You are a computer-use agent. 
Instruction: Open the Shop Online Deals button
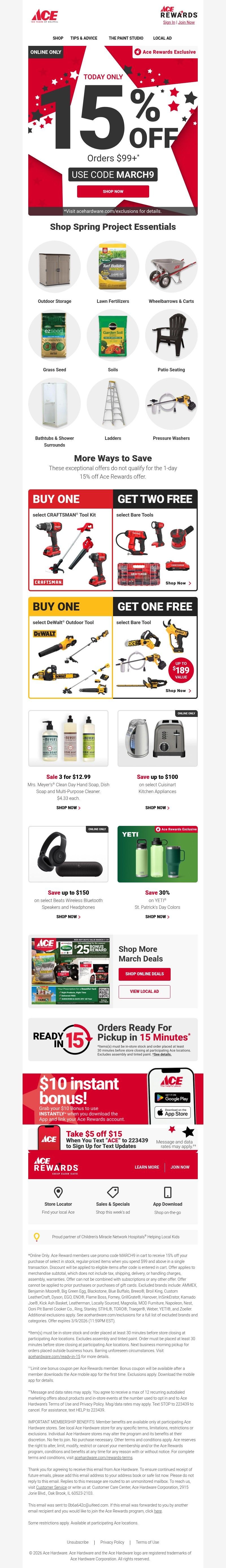pyautogui.click(x=145, y=973)
